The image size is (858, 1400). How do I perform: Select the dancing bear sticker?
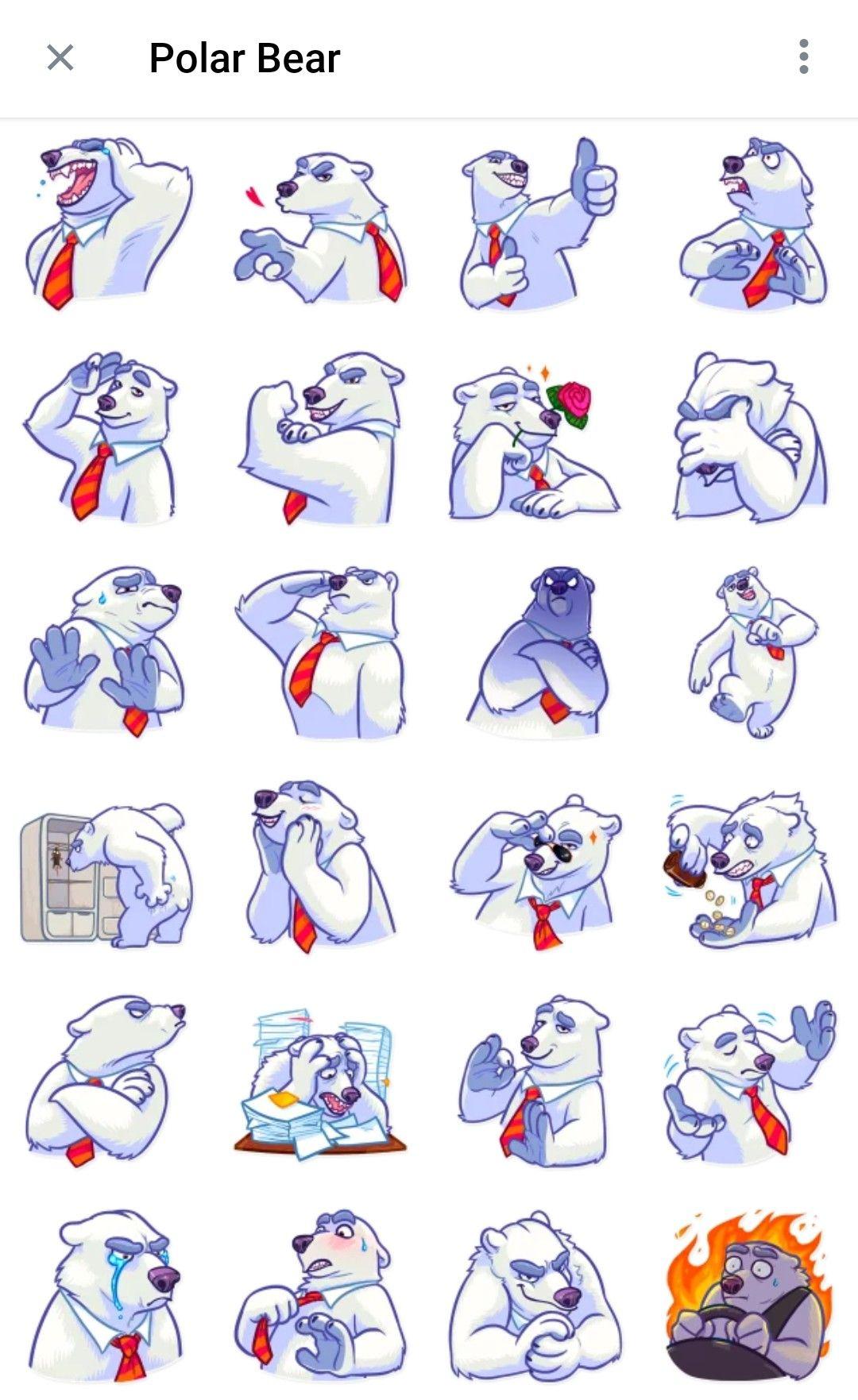pyautogui.click(x=751, y=651)
